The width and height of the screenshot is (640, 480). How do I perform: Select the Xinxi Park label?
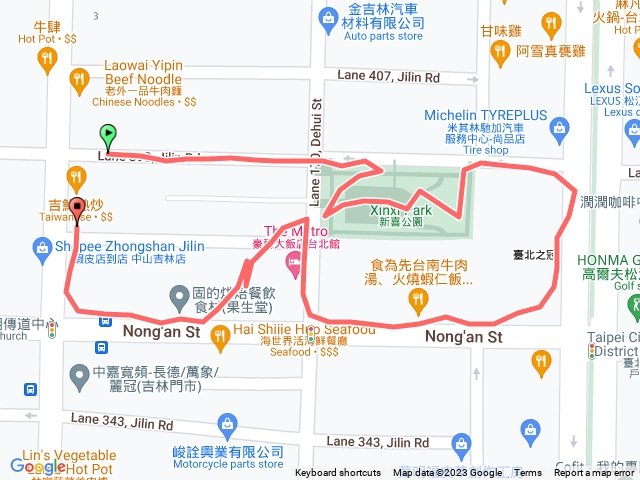(397, 212)
